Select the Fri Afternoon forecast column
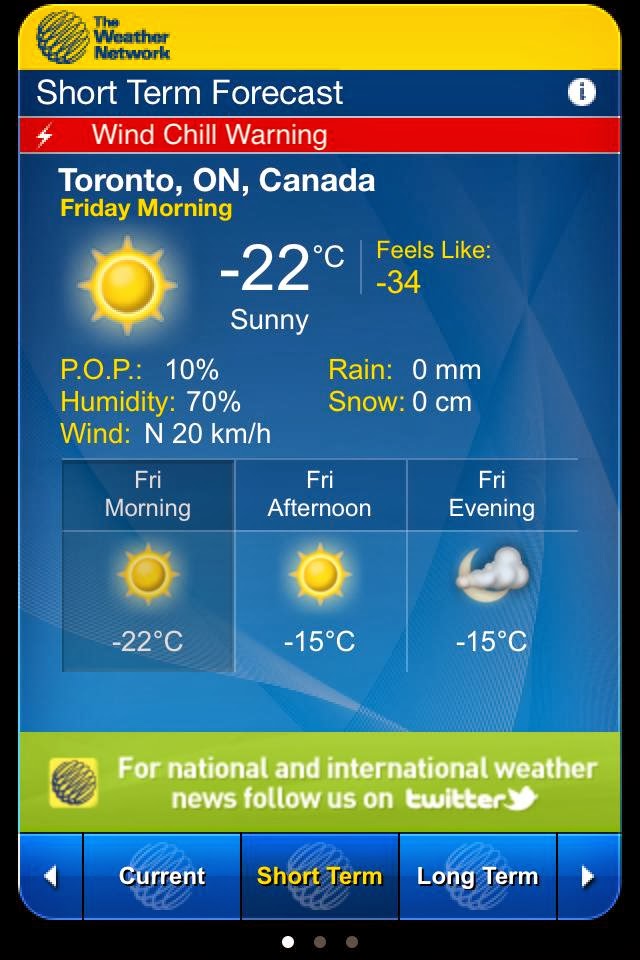This screenshot has height=960, width=640. pyautogui.click(x=320, y=566)
